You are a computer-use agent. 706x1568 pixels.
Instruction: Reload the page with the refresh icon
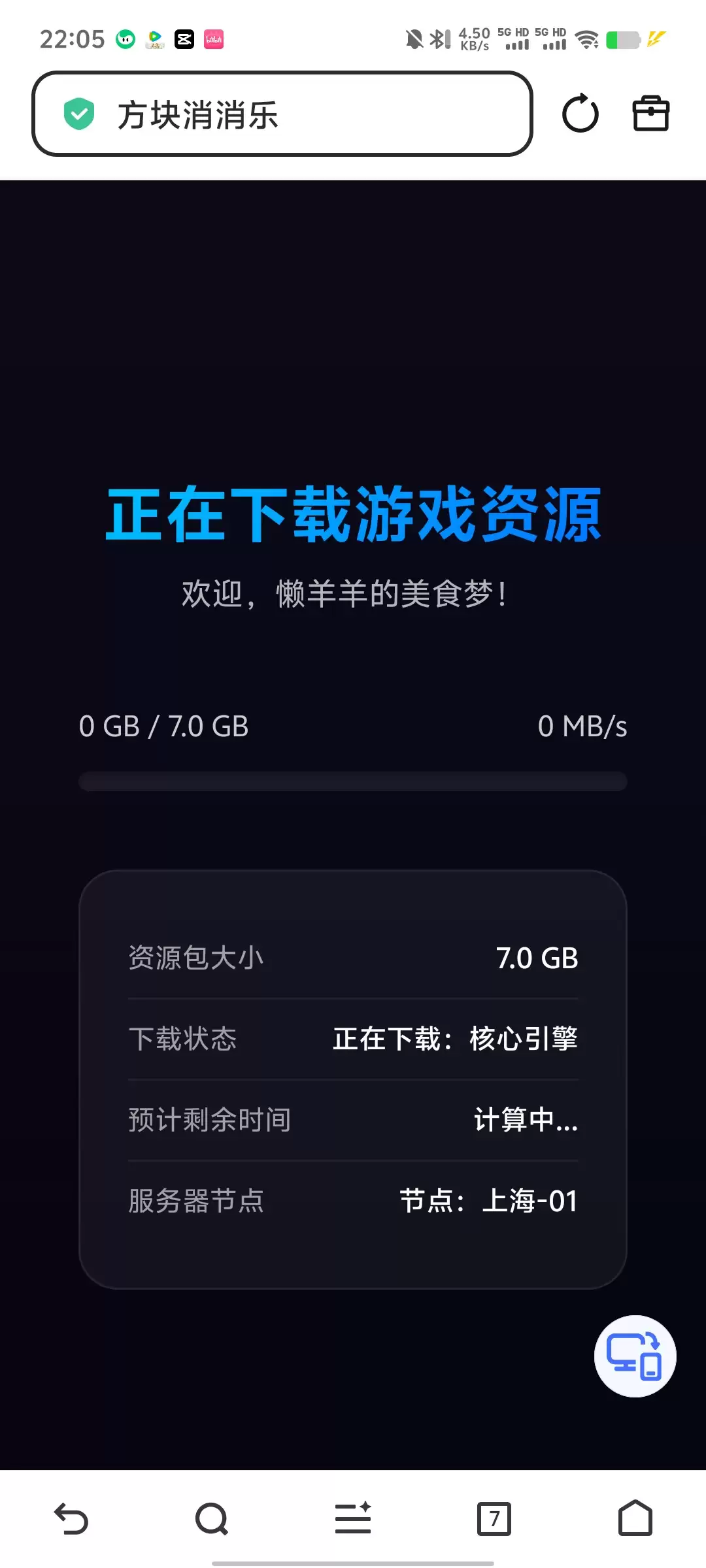click(580, 114)
